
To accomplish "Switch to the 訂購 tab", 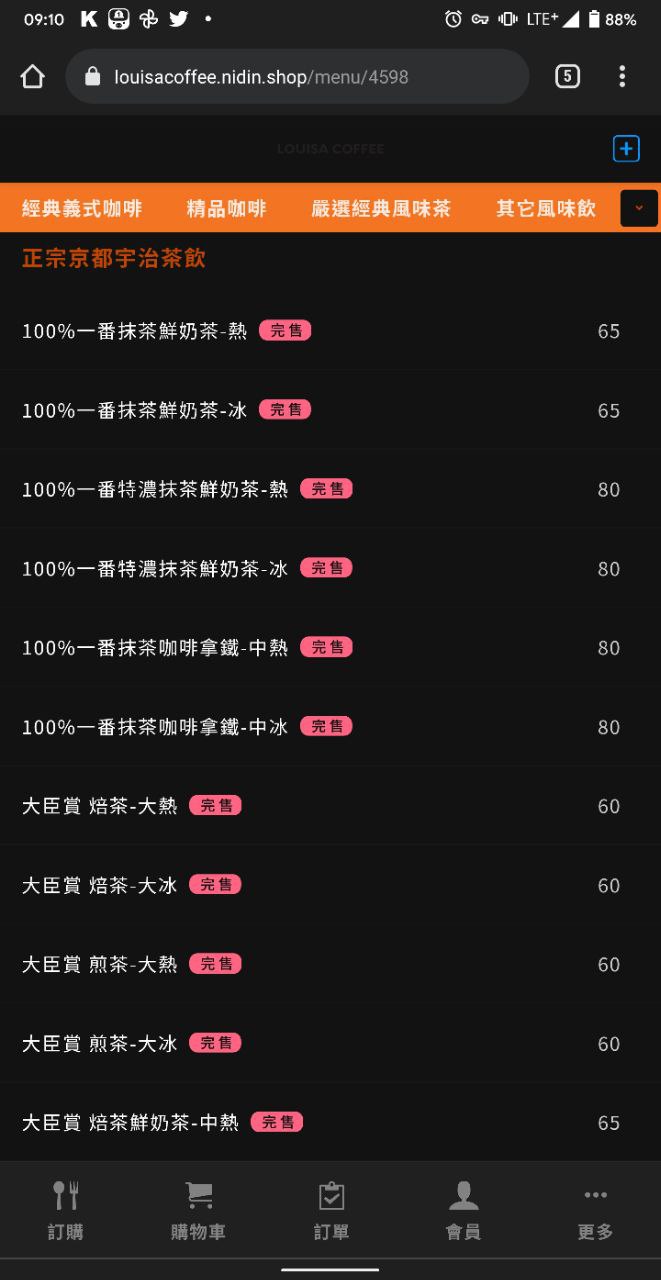I will tap(66, 1210).
